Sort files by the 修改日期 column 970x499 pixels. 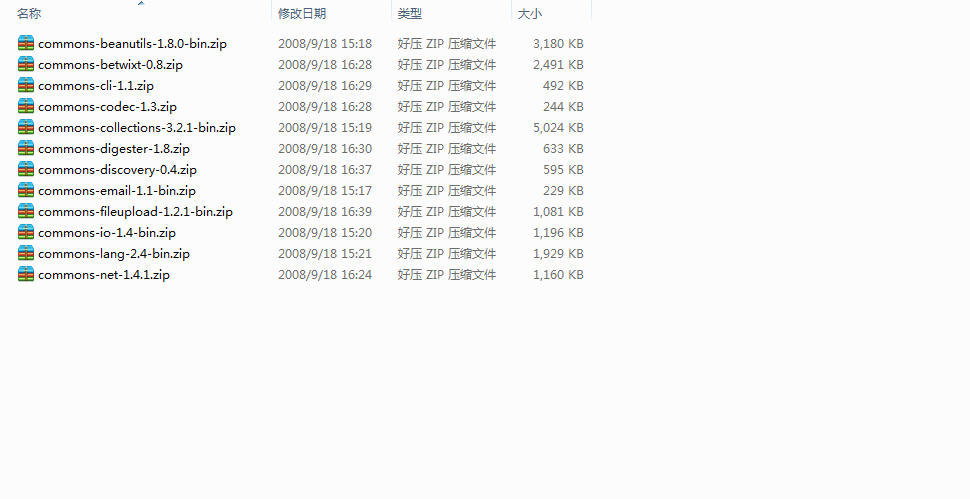301,13
